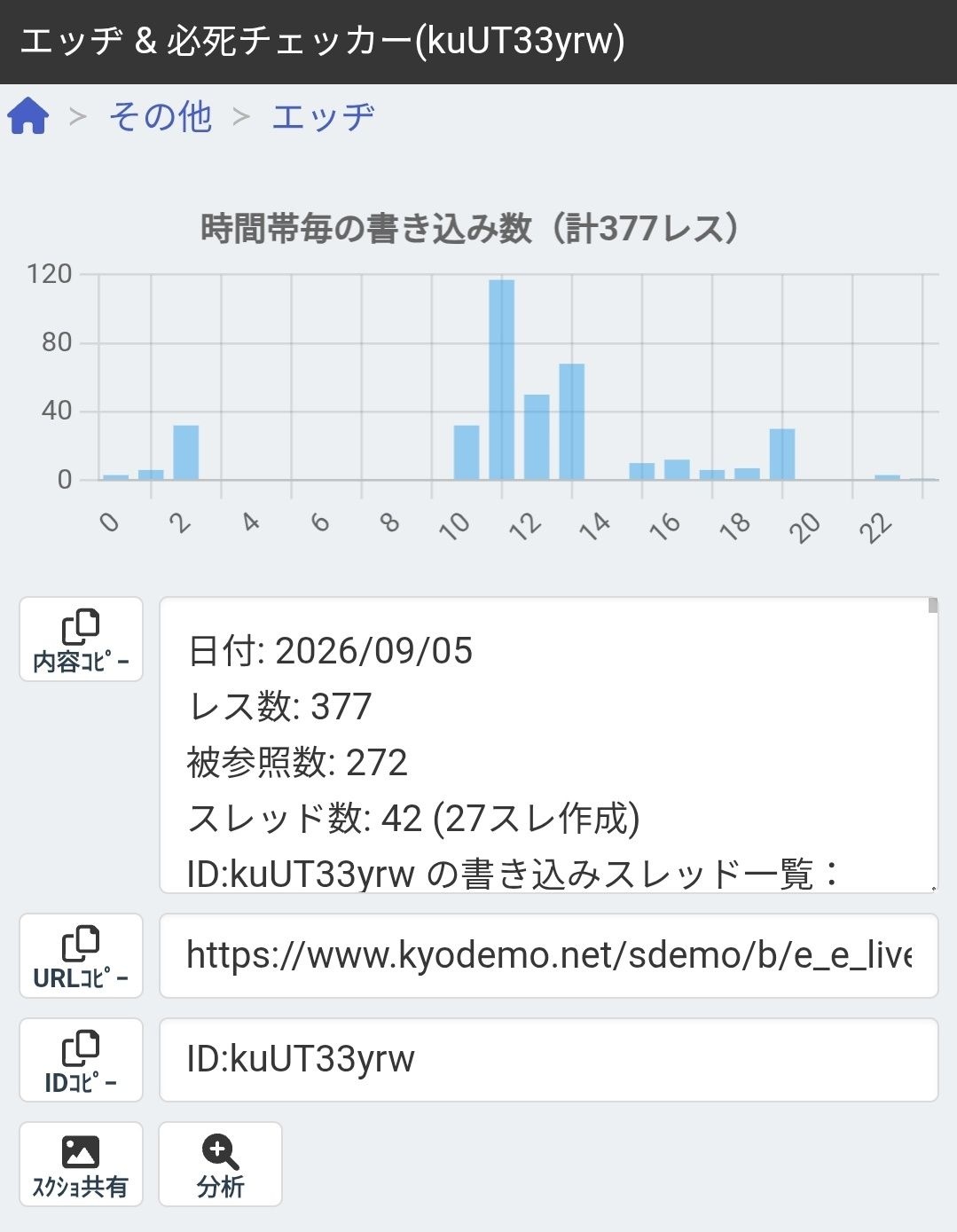
Task: Tap the date and stats text area
Action: click(x=548, y=745)
